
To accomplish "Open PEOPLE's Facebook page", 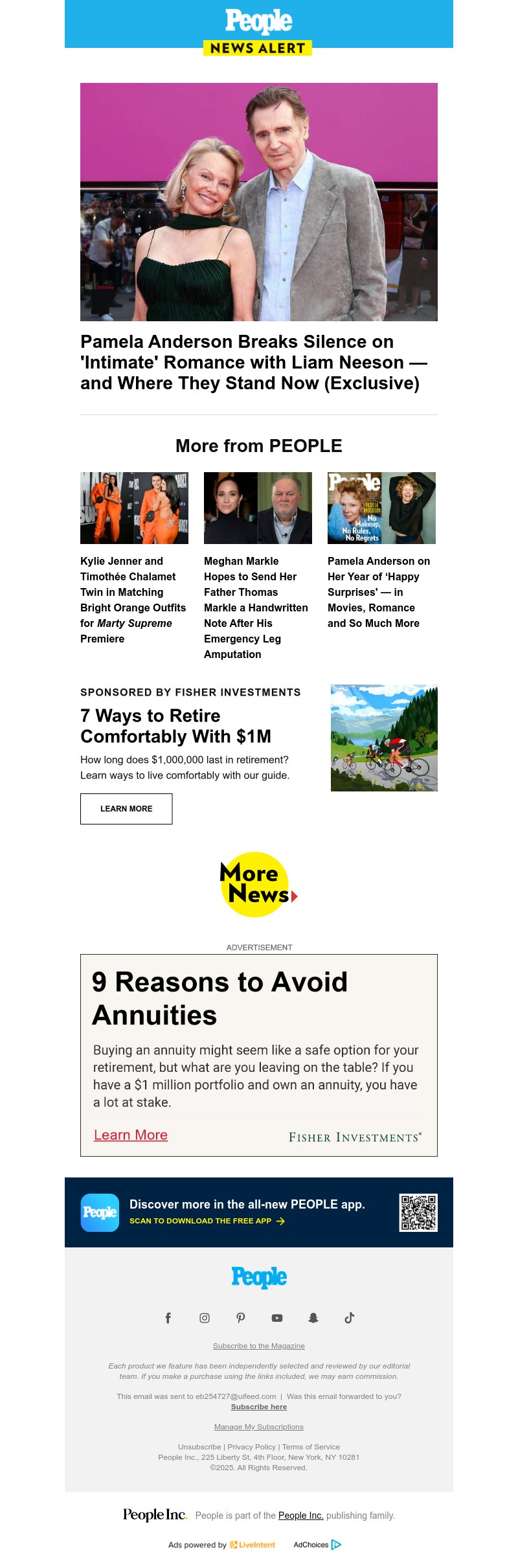I will tap(168, 1317).
